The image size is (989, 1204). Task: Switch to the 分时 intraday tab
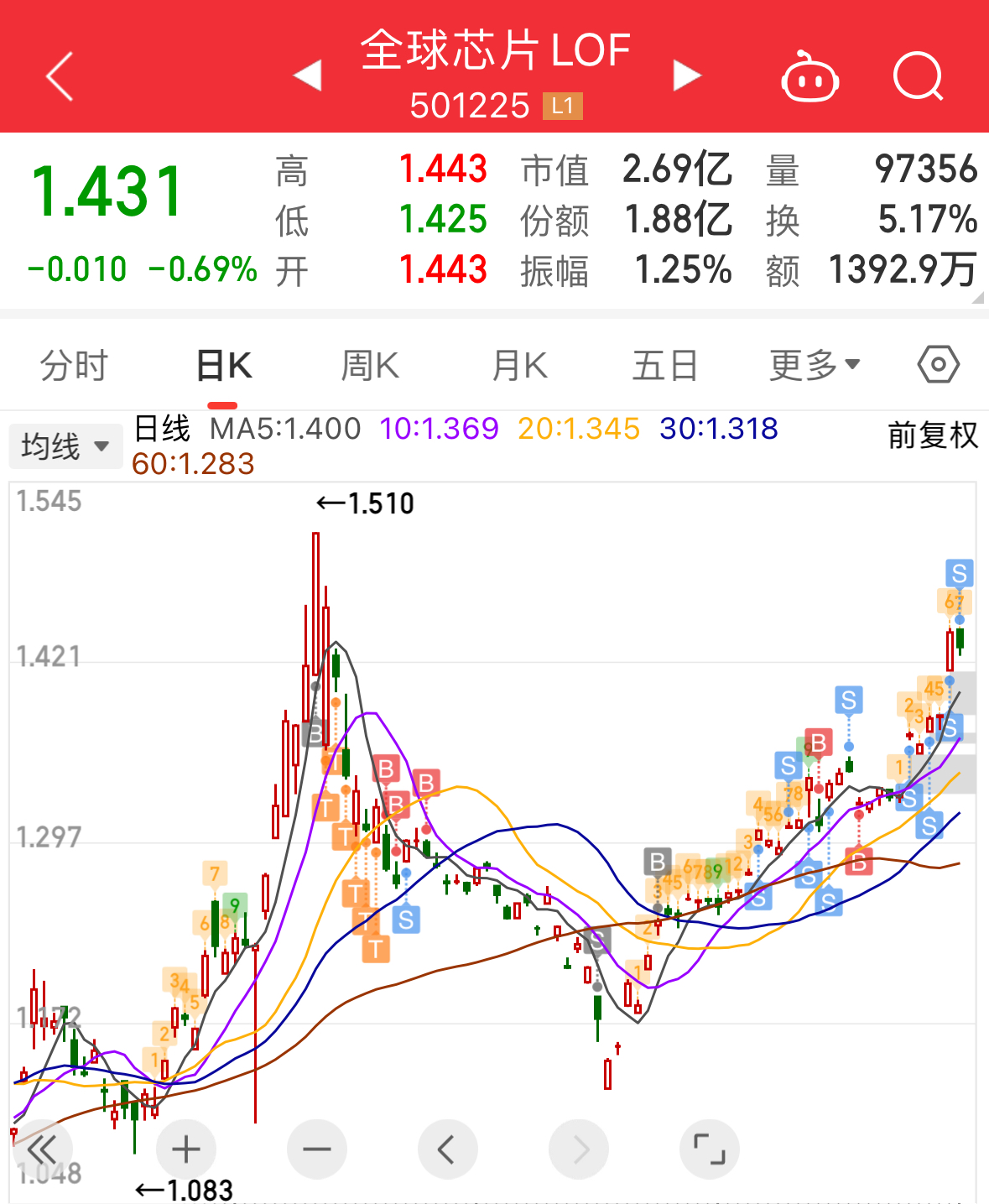(x=75, y=364)
